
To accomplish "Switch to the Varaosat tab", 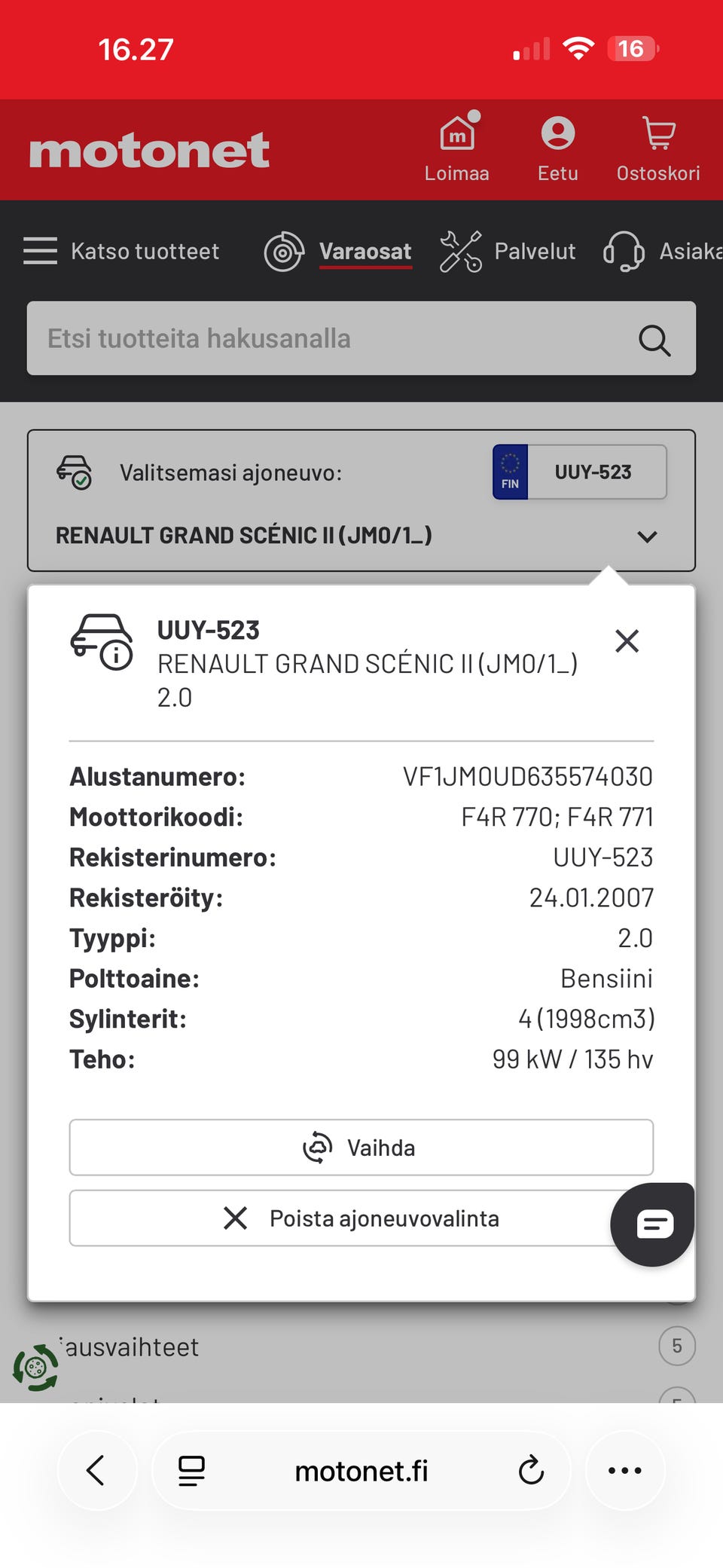I will point(365,251).
